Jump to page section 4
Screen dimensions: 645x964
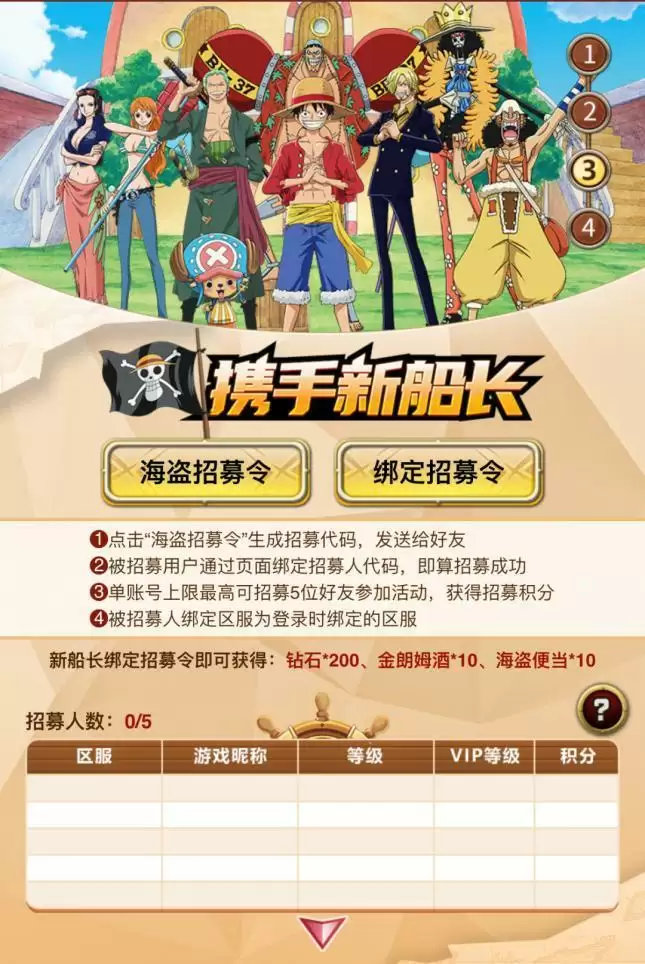click(591, 227)
